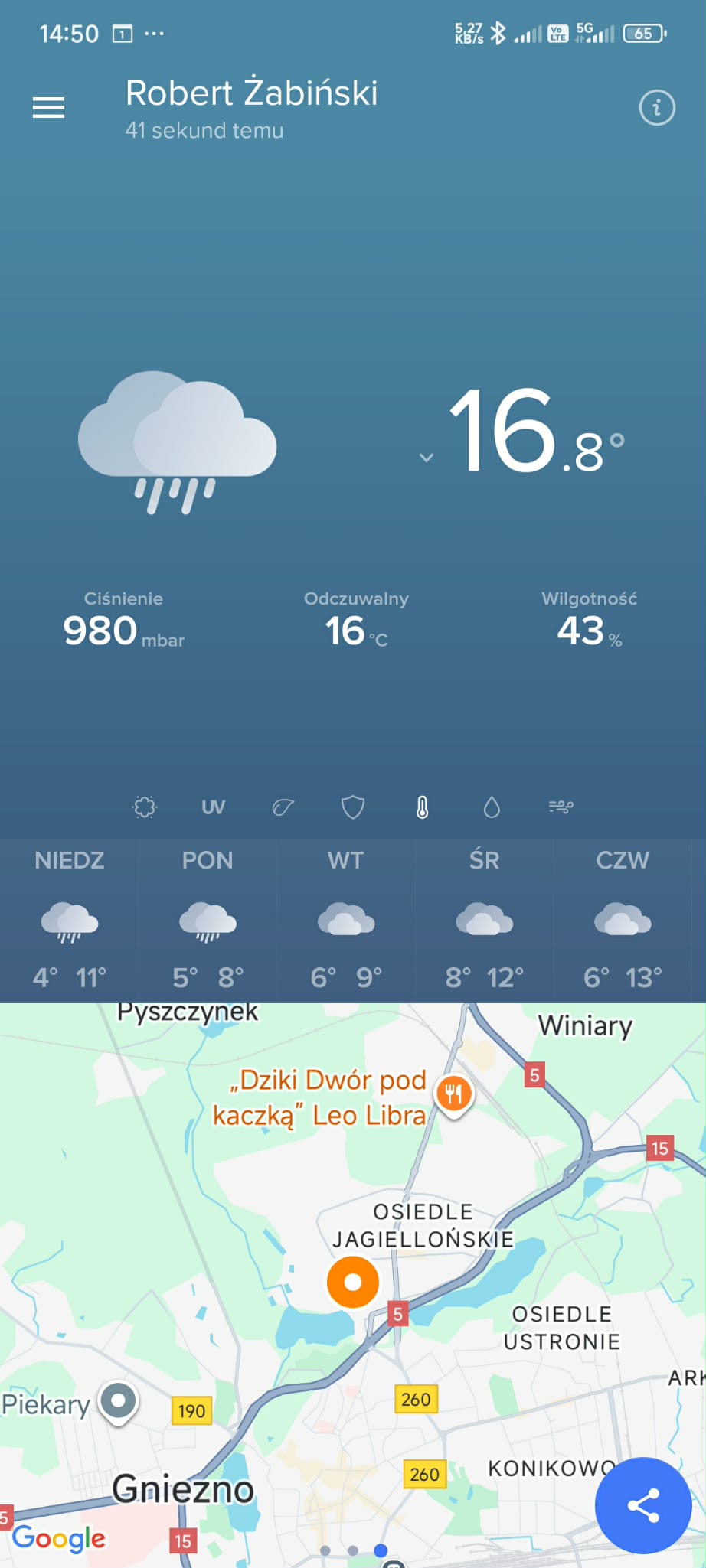Select the shield icon indicator
Image resolution: width=706 pixels, height=1568 pixels.
pyautogui.click(x=352, y=807)
